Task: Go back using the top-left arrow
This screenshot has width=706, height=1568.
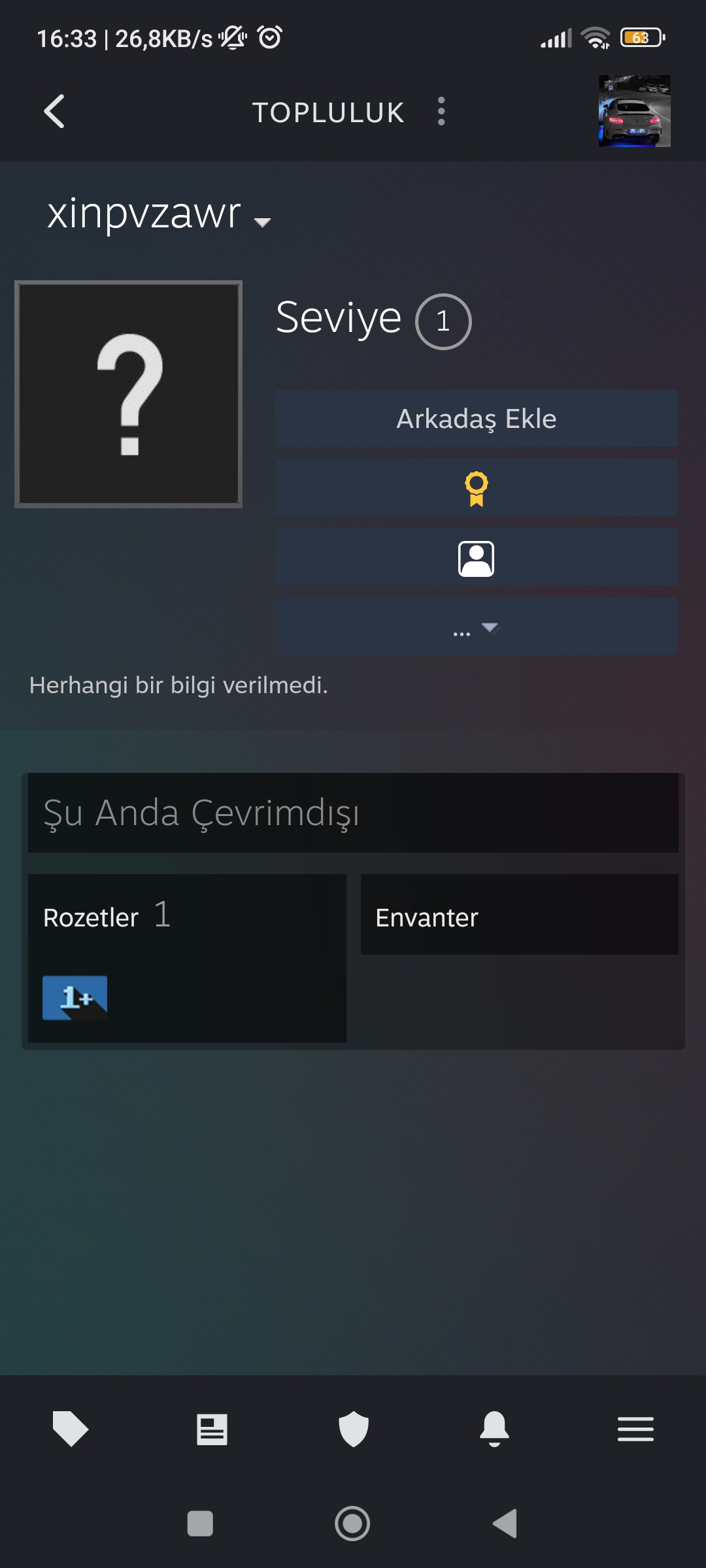Action: coord(54,112)
